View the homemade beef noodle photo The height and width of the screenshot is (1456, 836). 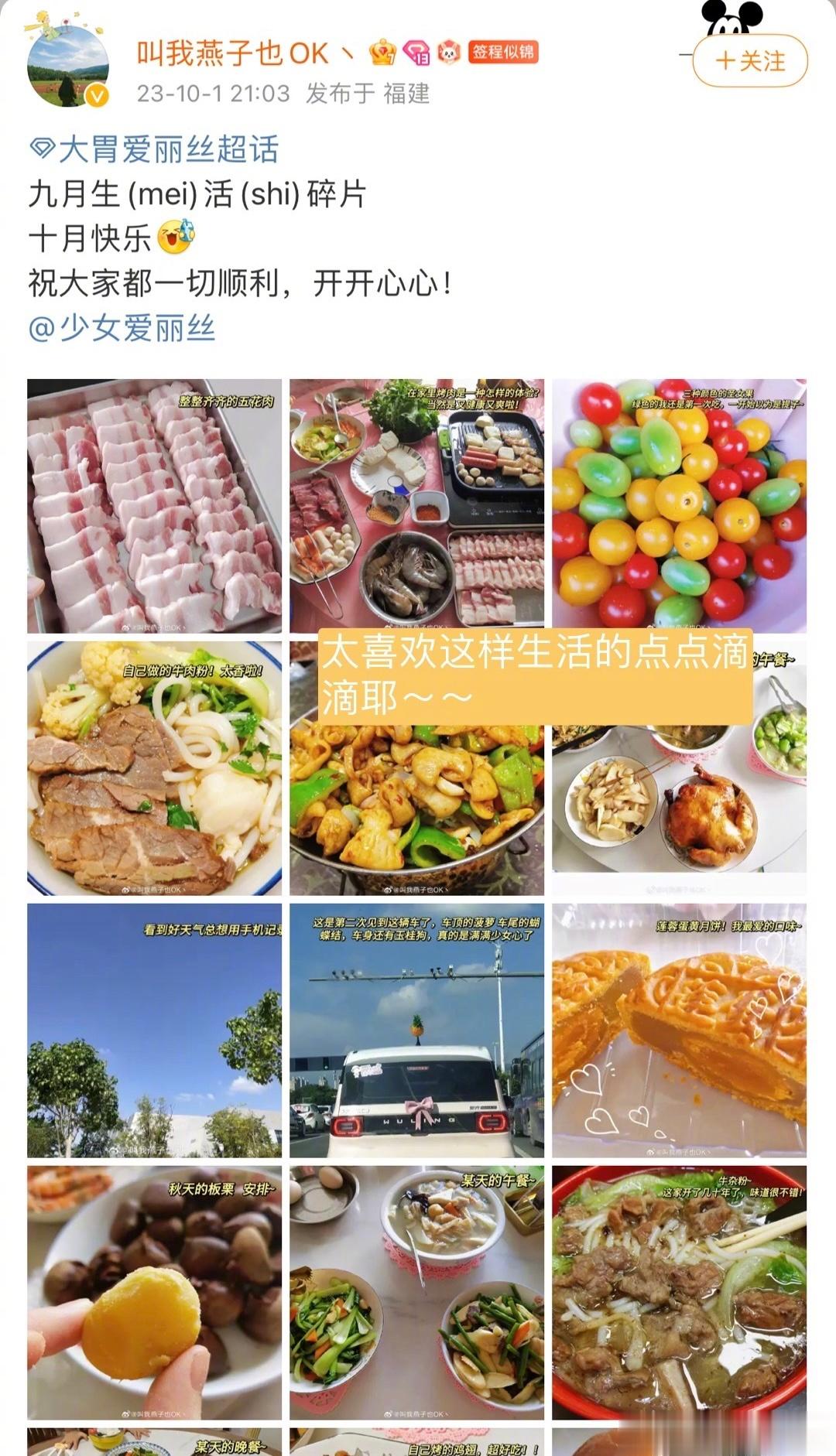pyautogui.click(x=154, y=768)
